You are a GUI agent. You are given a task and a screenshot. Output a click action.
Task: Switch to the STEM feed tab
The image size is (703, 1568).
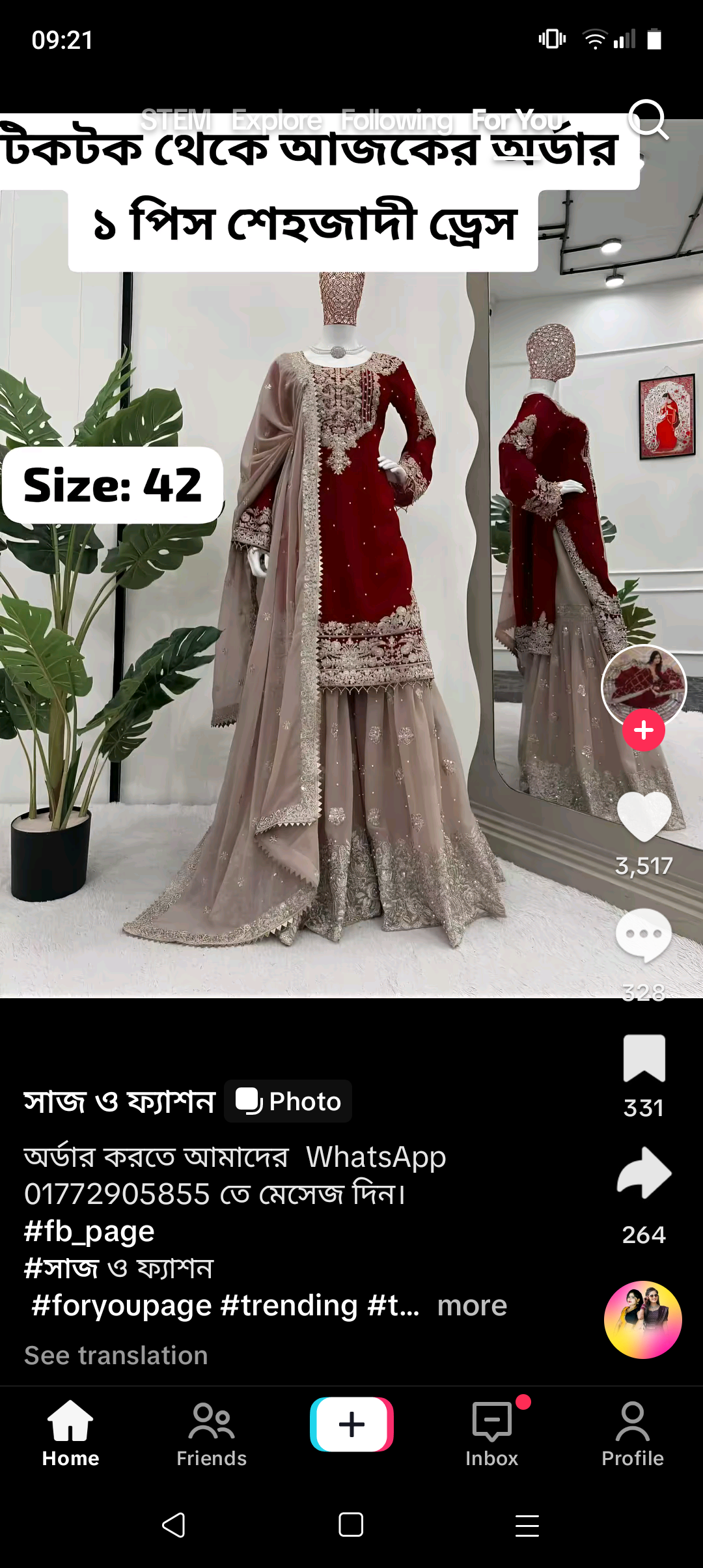(x=176, y=120)
